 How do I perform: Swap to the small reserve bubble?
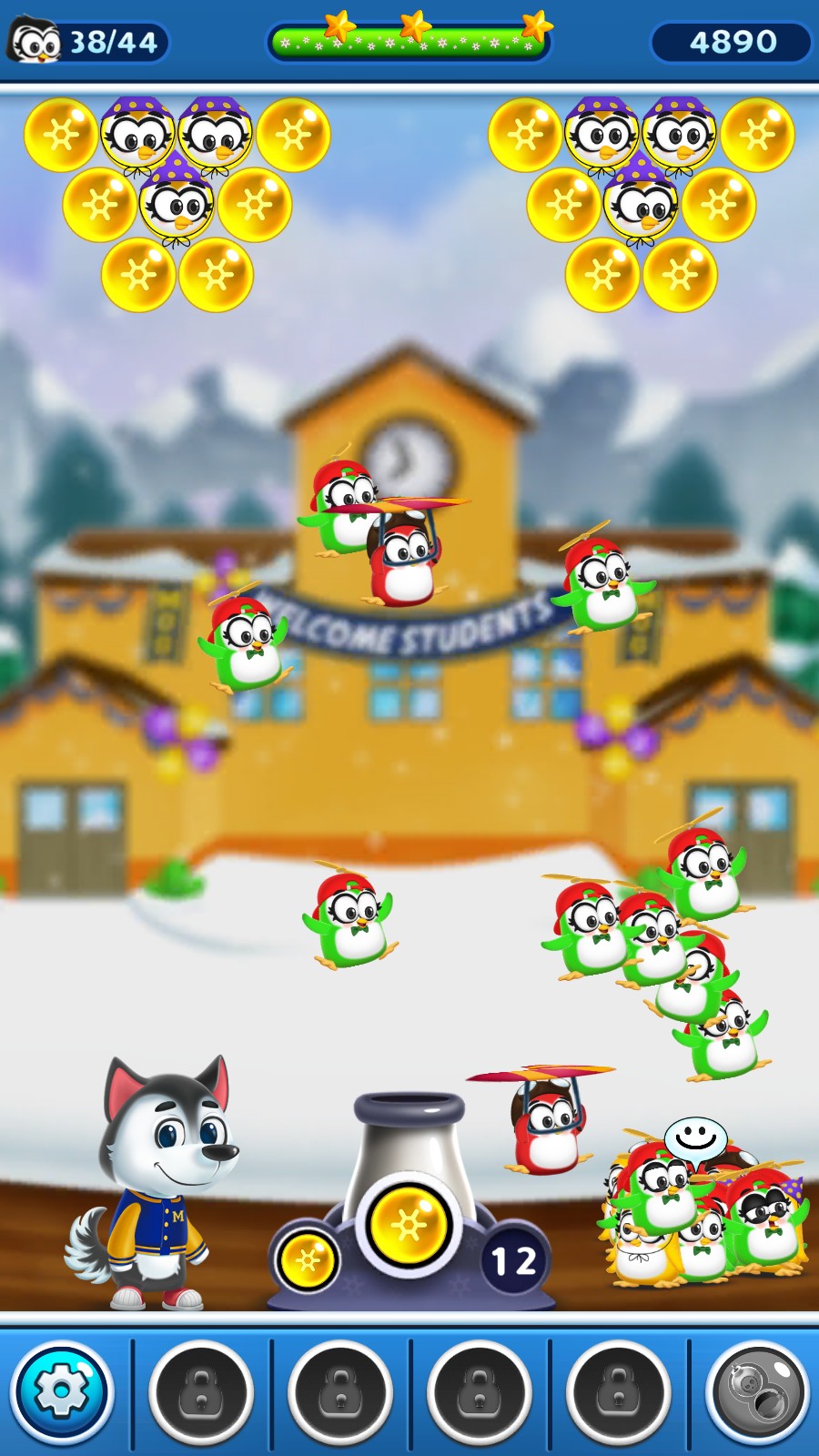pyautogui.click(x=307, y=1260)
